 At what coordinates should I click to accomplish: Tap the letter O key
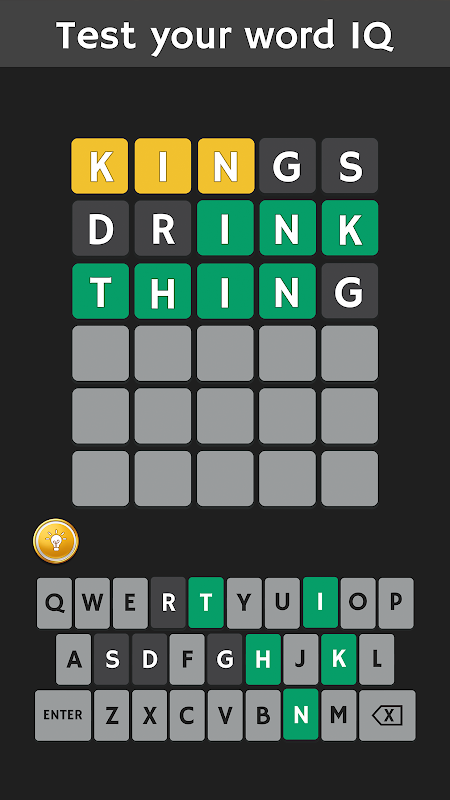click(358, 603)
